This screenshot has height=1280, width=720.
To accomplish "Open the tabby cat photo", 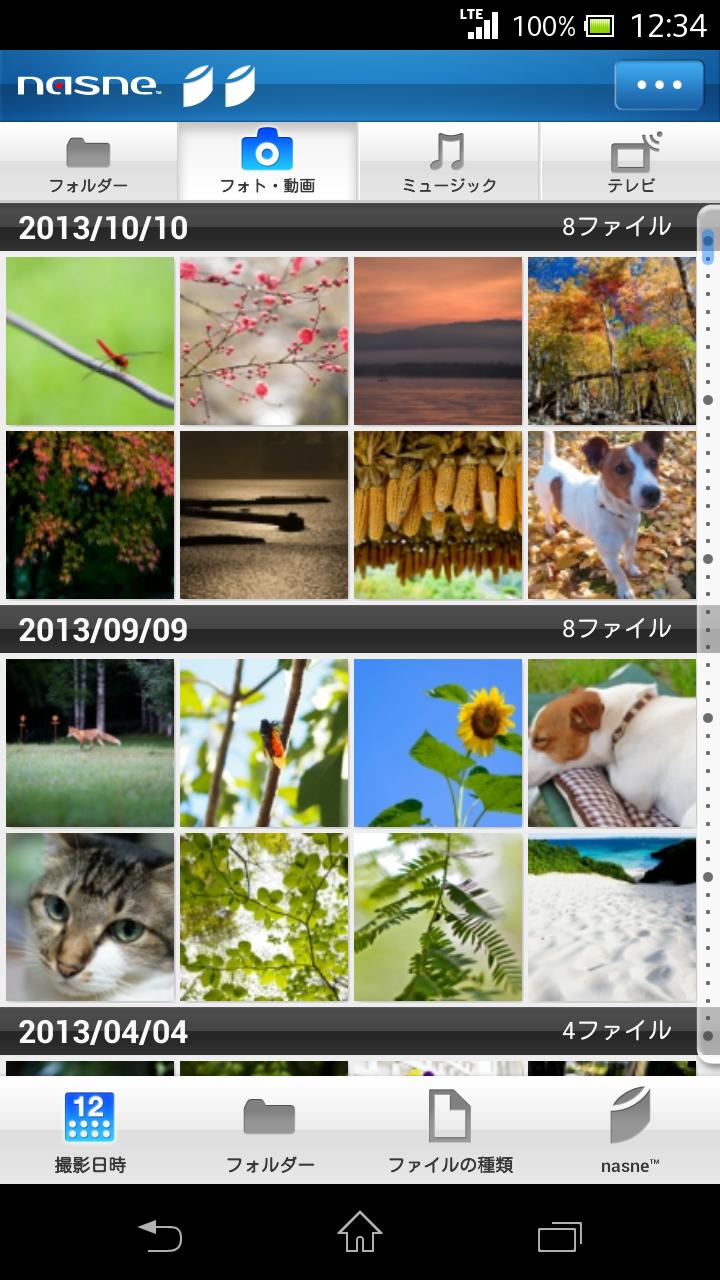I will point(90,917).
